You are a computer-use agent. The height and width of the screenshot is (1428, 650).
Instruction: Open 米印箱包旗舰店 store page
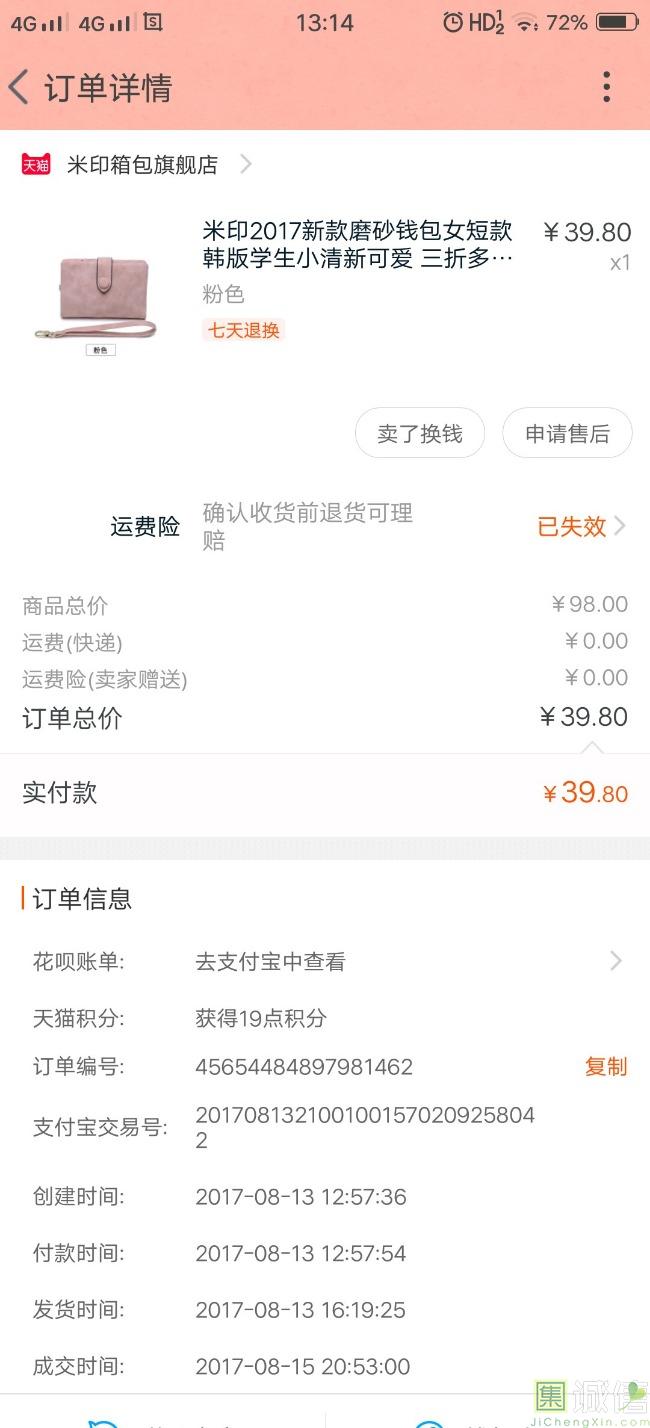tap(136, 165)
